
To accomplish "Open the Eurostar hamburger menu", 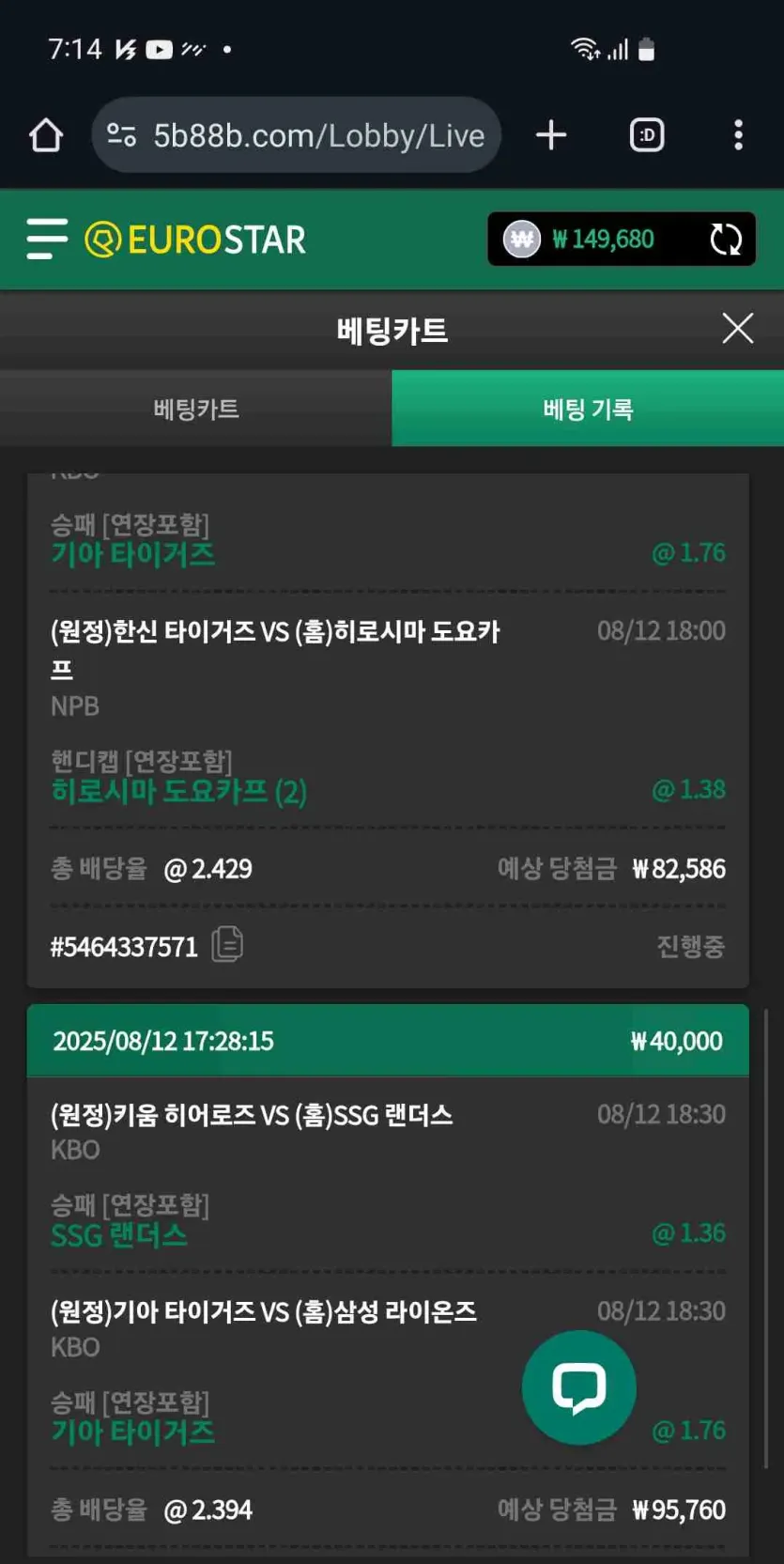I will (47, 239).
